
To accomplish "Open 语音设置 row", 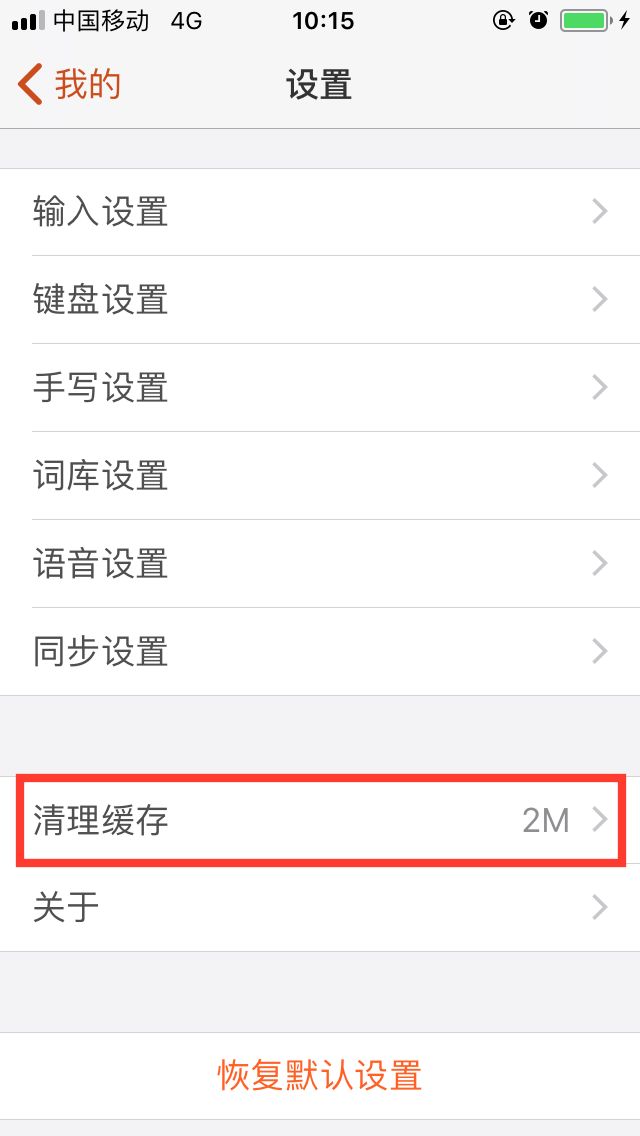I will click(x=320, y=564).
